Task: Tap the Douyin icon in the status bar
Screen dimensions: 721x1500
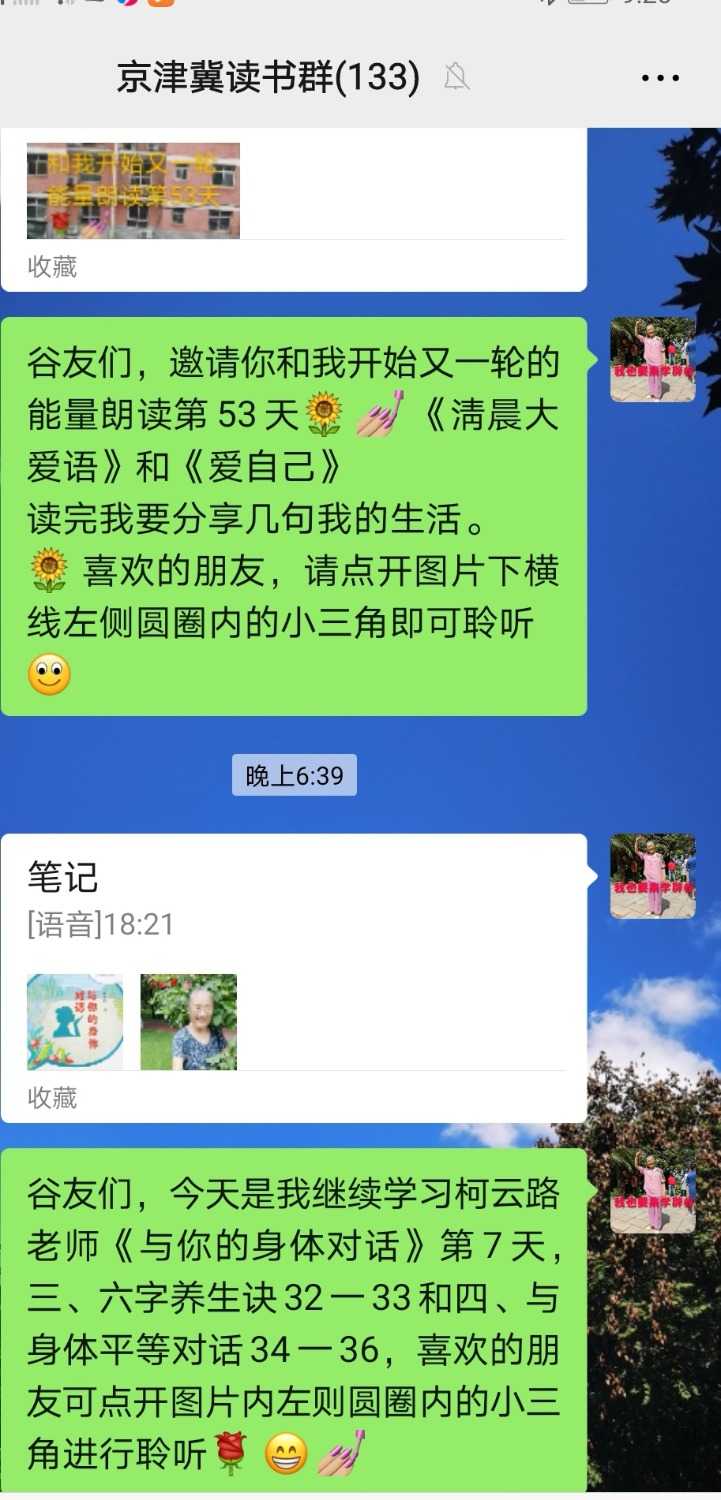Action: click(x=126, y=6)
